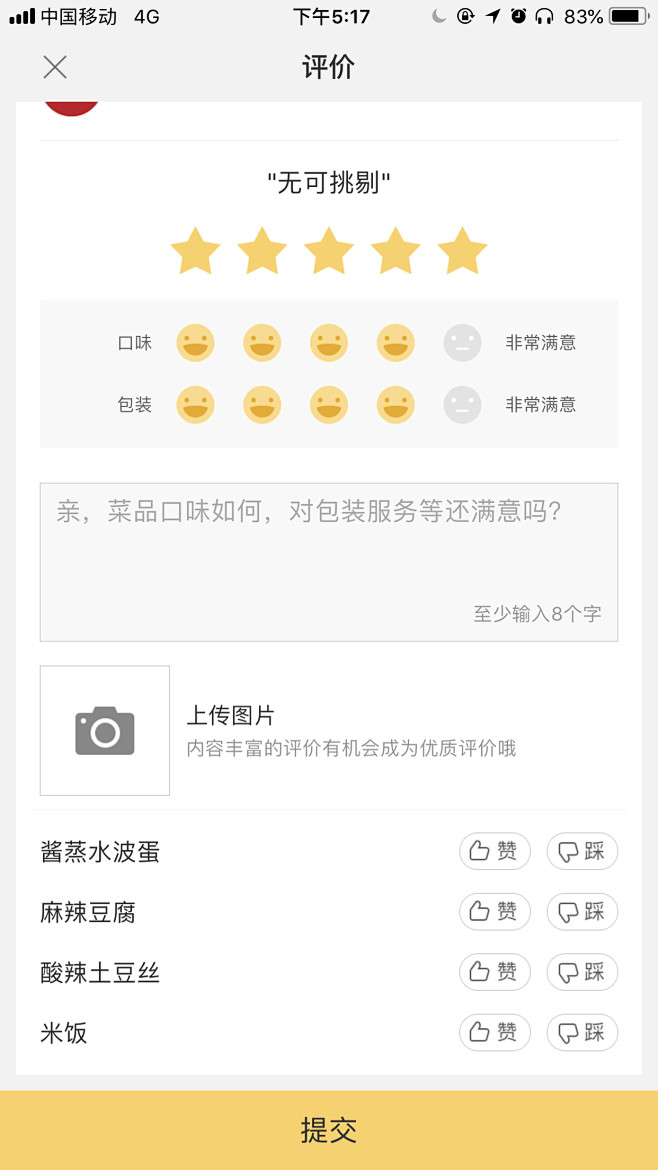Tap 踩 for 酸辣土豆丝
This screenshot has width=658, height=1170.
[x=583, y=972]
